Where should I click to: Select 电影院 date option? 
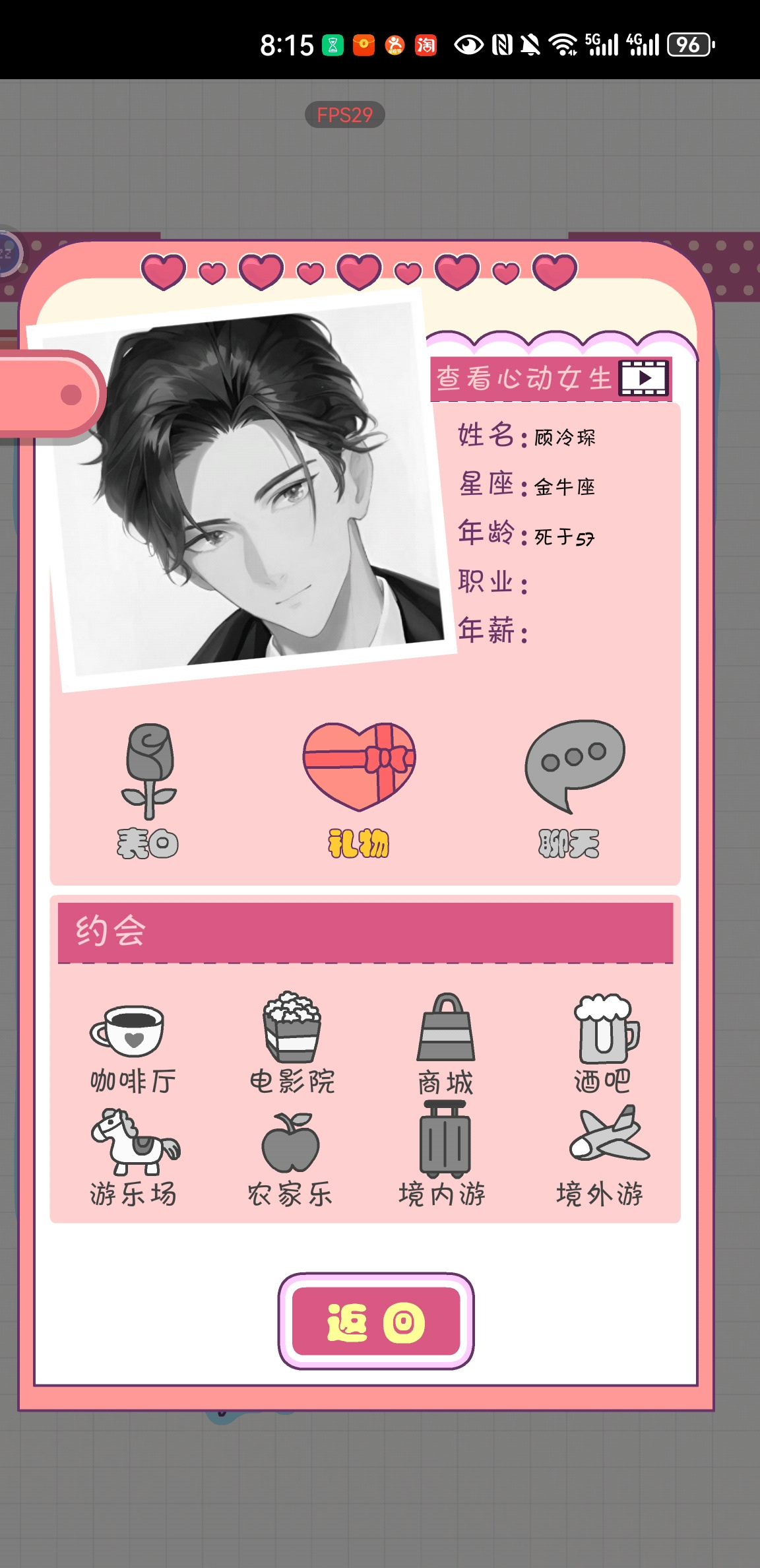coord(292,1043)
